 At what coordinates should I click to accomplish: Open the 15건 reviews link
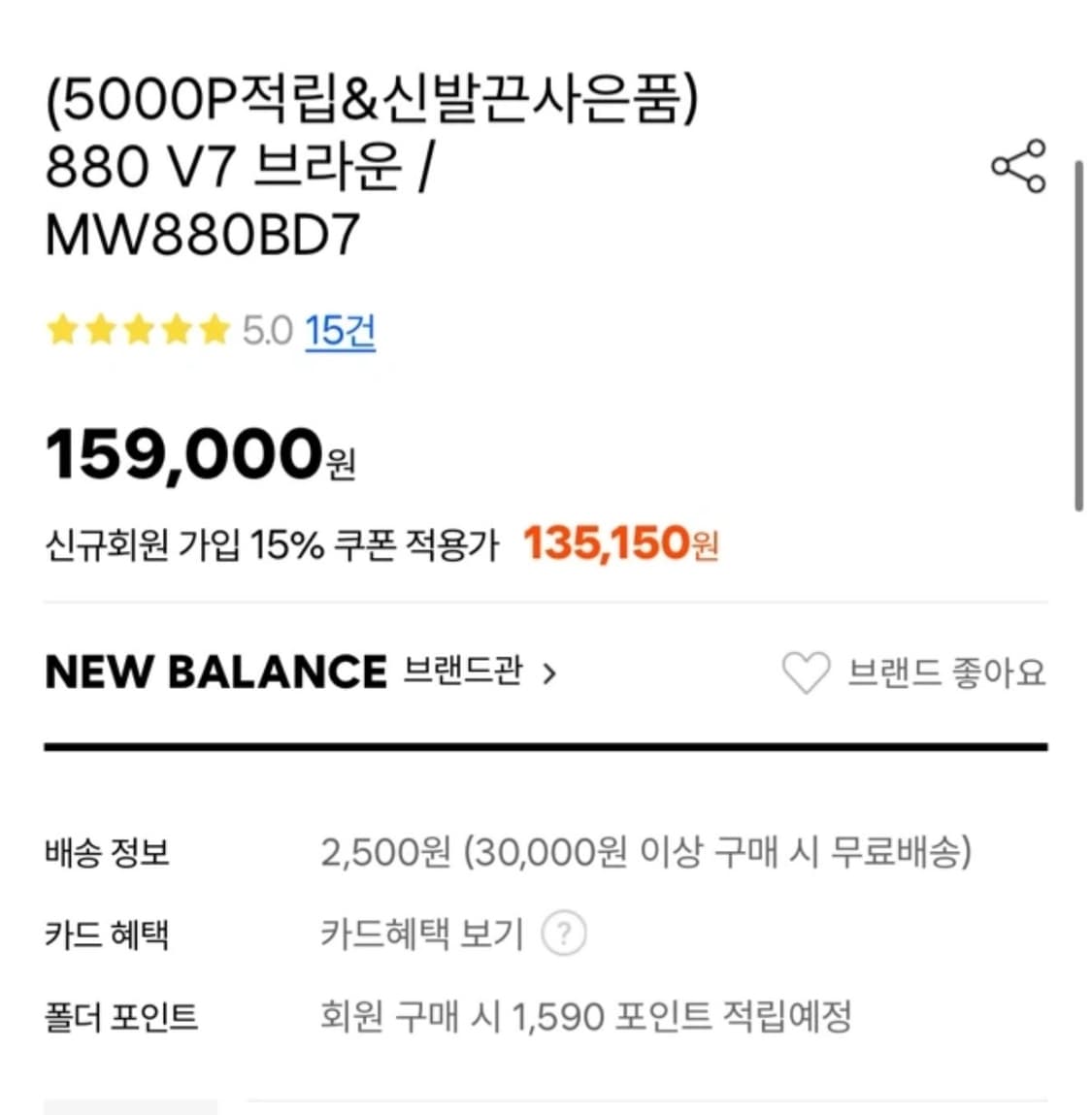pyautogui.click(x=339, y=330)
